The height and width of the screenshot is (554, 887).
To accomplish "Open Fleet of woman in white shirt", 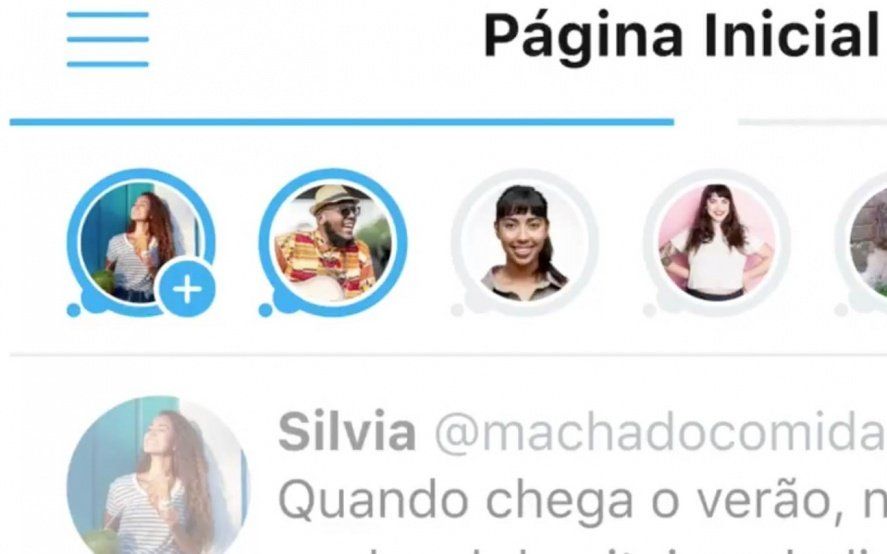I will (716, 243).
